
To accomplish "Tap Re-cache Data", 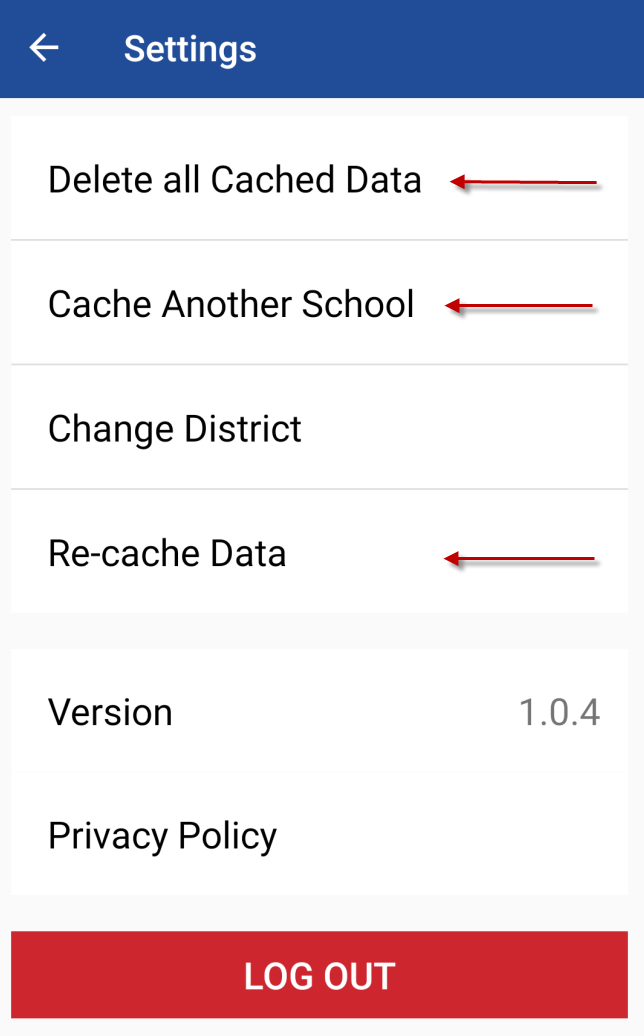I will point(167,553).
